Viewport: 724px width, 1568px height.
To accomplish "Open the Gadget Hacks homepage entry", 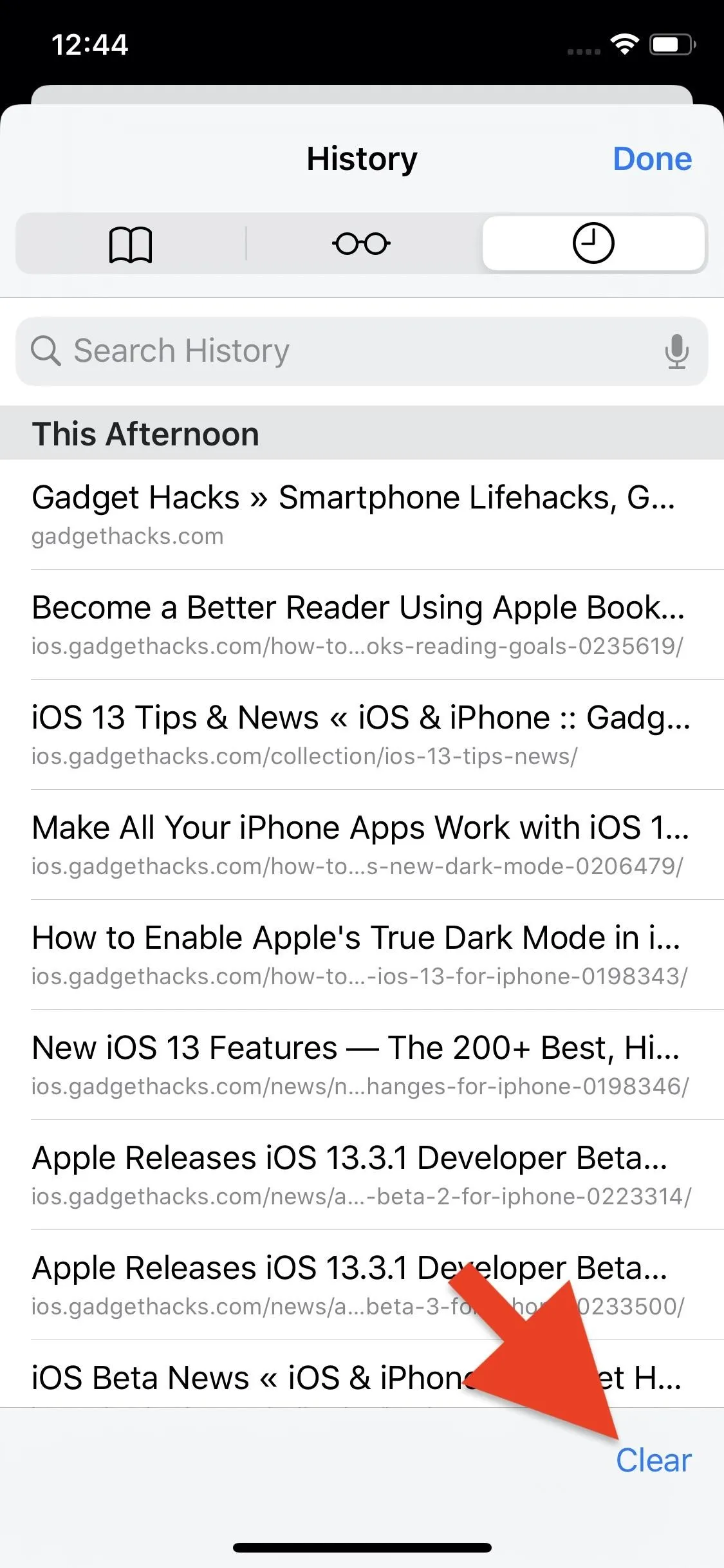I will [x=362, y=515].
